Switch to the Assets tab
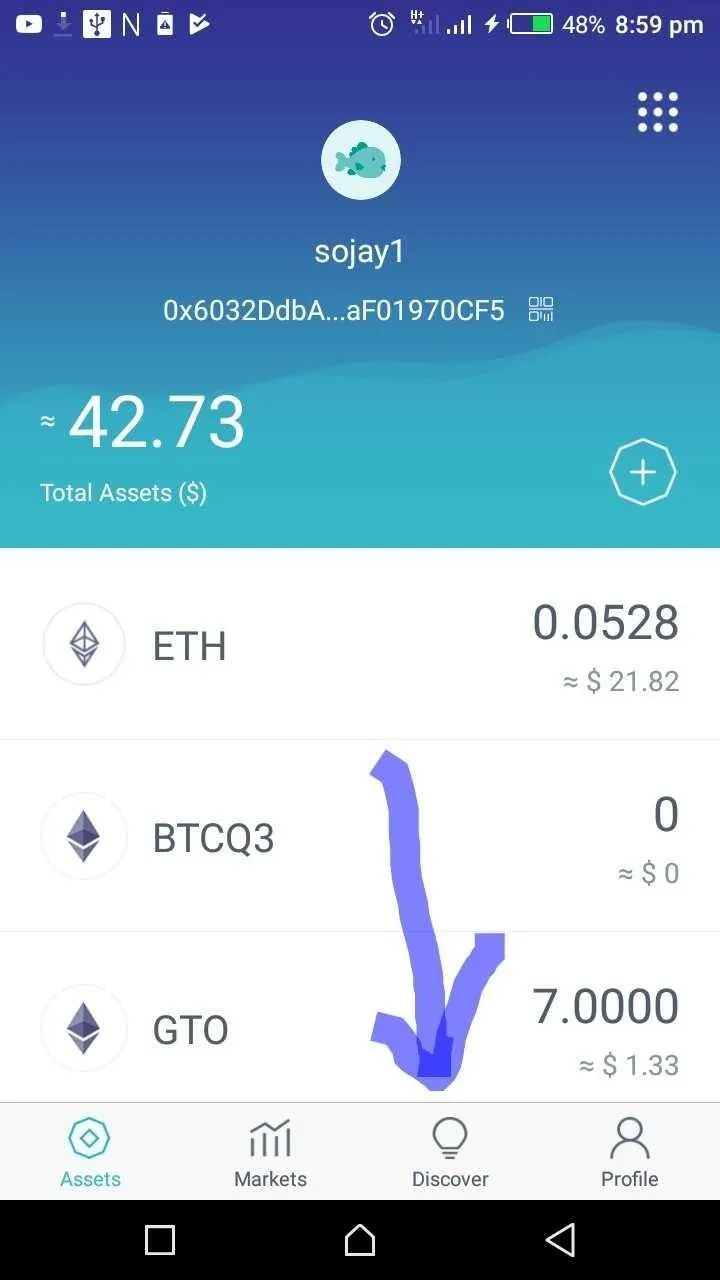 coord(90,1153)
